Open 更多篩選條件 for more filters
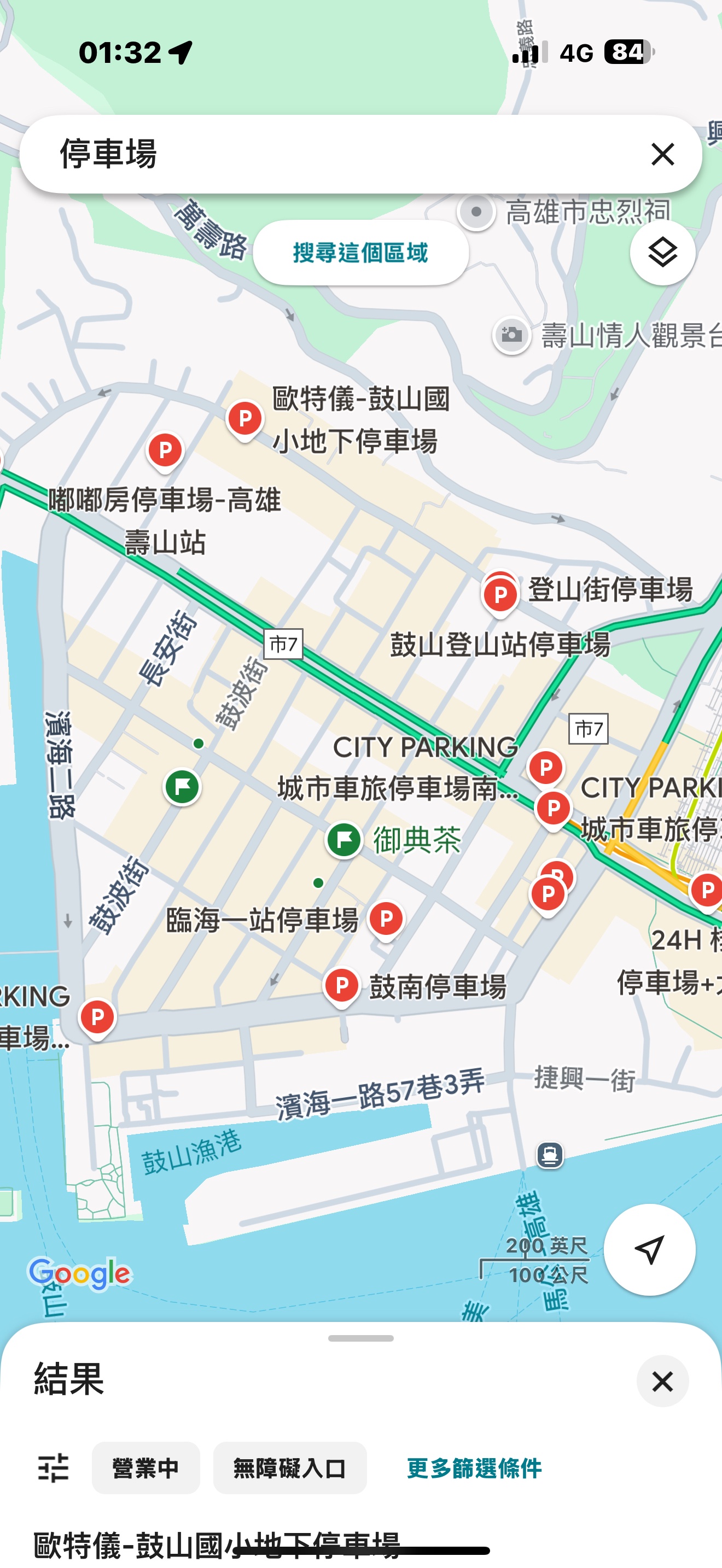Viewport: 722px width, 1568px height. coord(474,1467)
